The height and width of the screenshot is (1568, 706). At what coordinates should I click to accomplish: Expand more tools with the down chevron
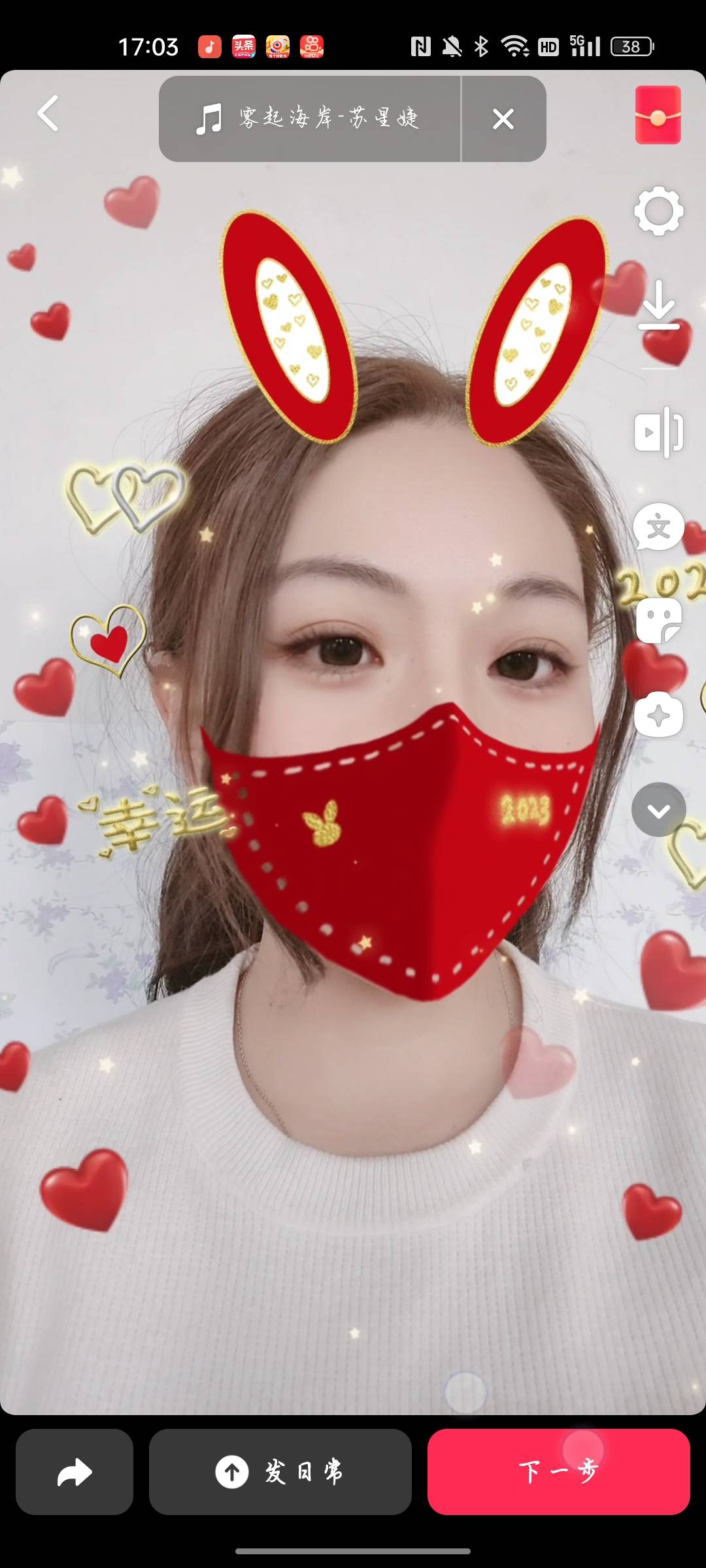(658, 809)
